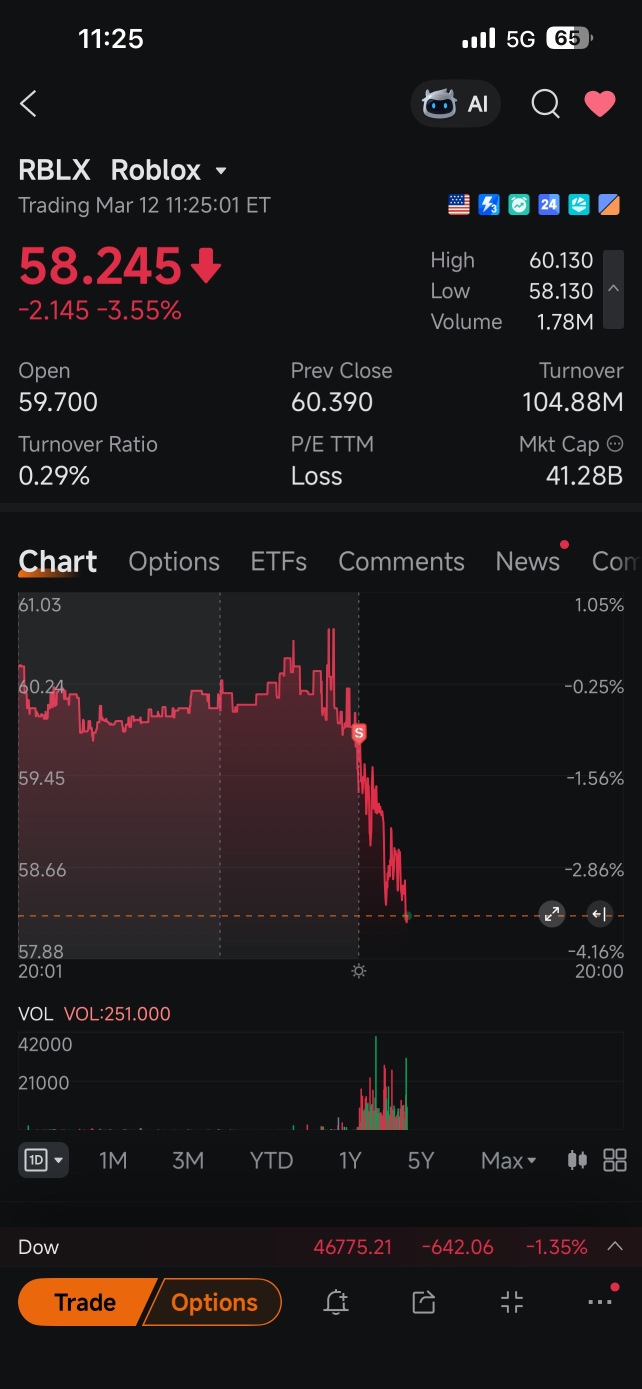Open the search icon

(545, 103)
